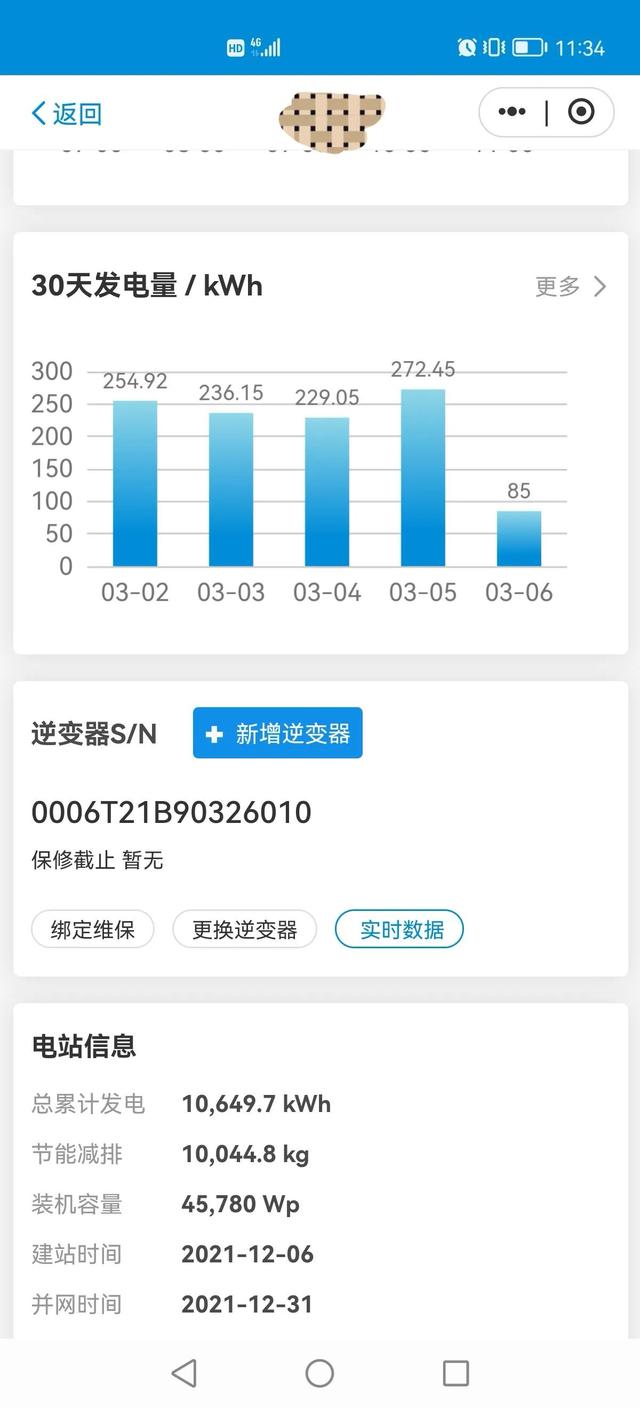This screenshot has height=1408, width=640.
Task: Open recent apps from navigation bar
Action: coord(456,1373)
